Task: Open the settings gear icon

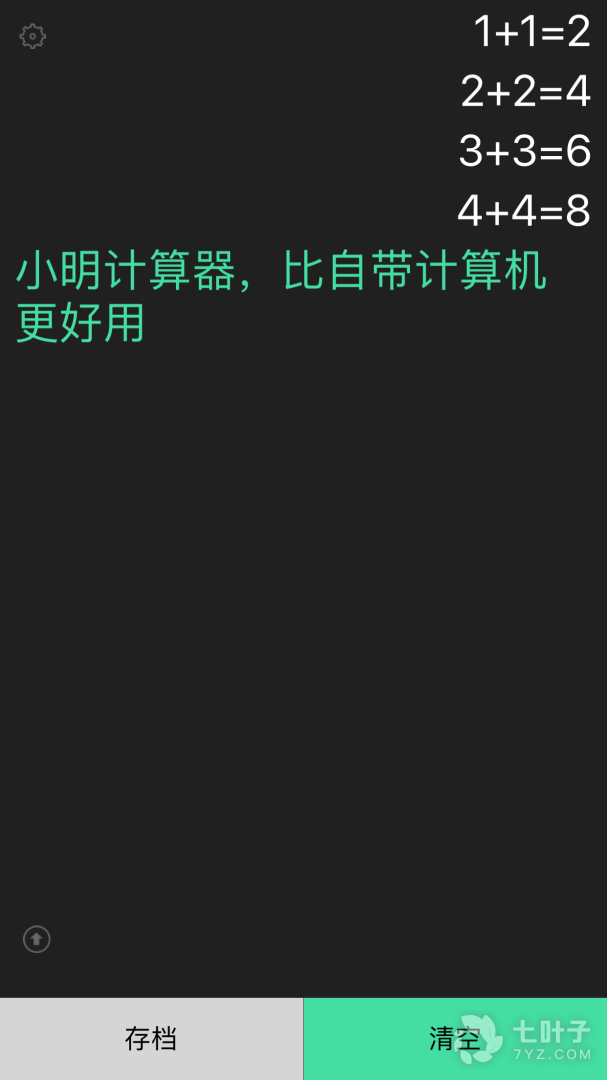Action: click(33, 37)
